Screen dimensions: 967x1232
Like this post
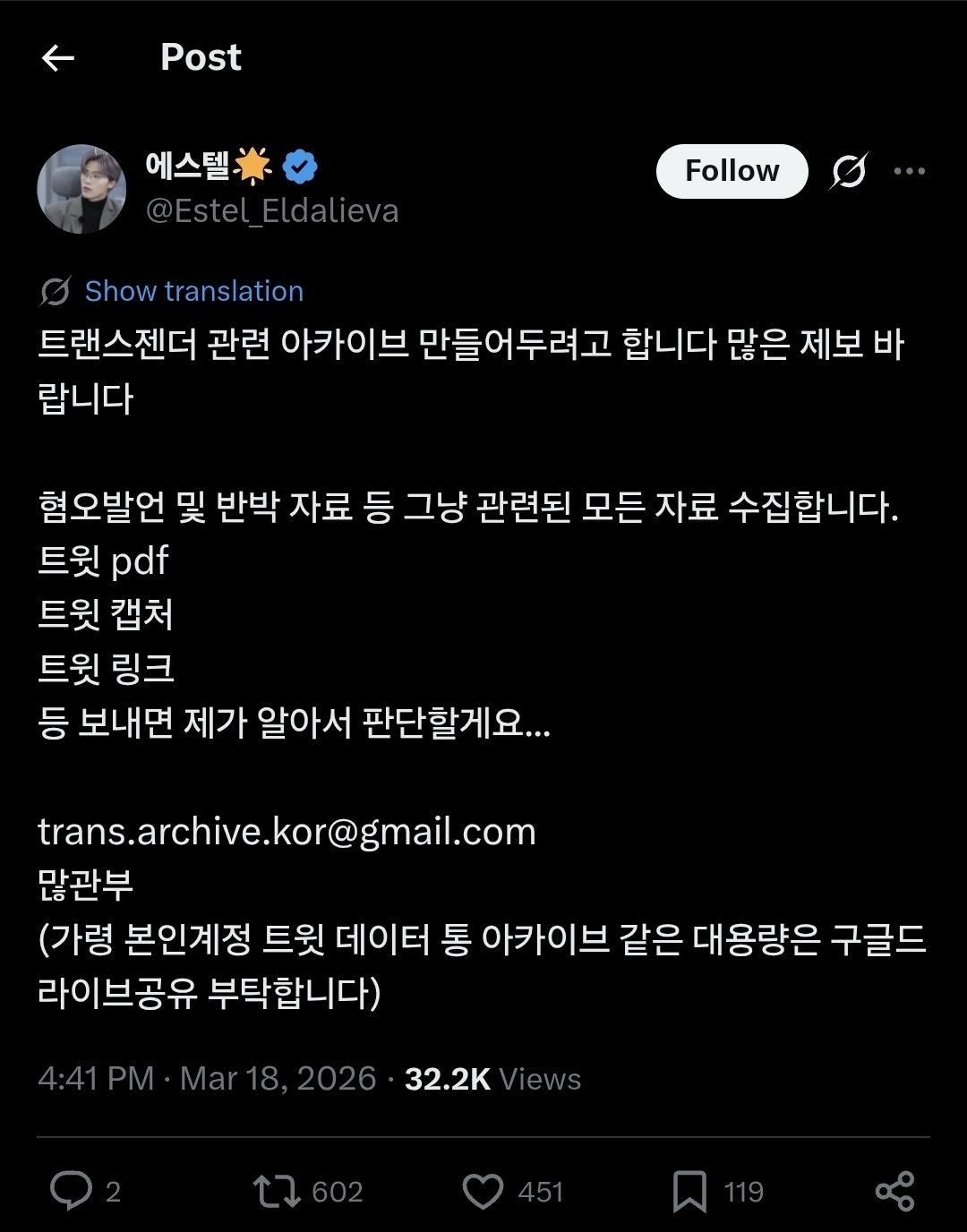(x=483, y=1191)
